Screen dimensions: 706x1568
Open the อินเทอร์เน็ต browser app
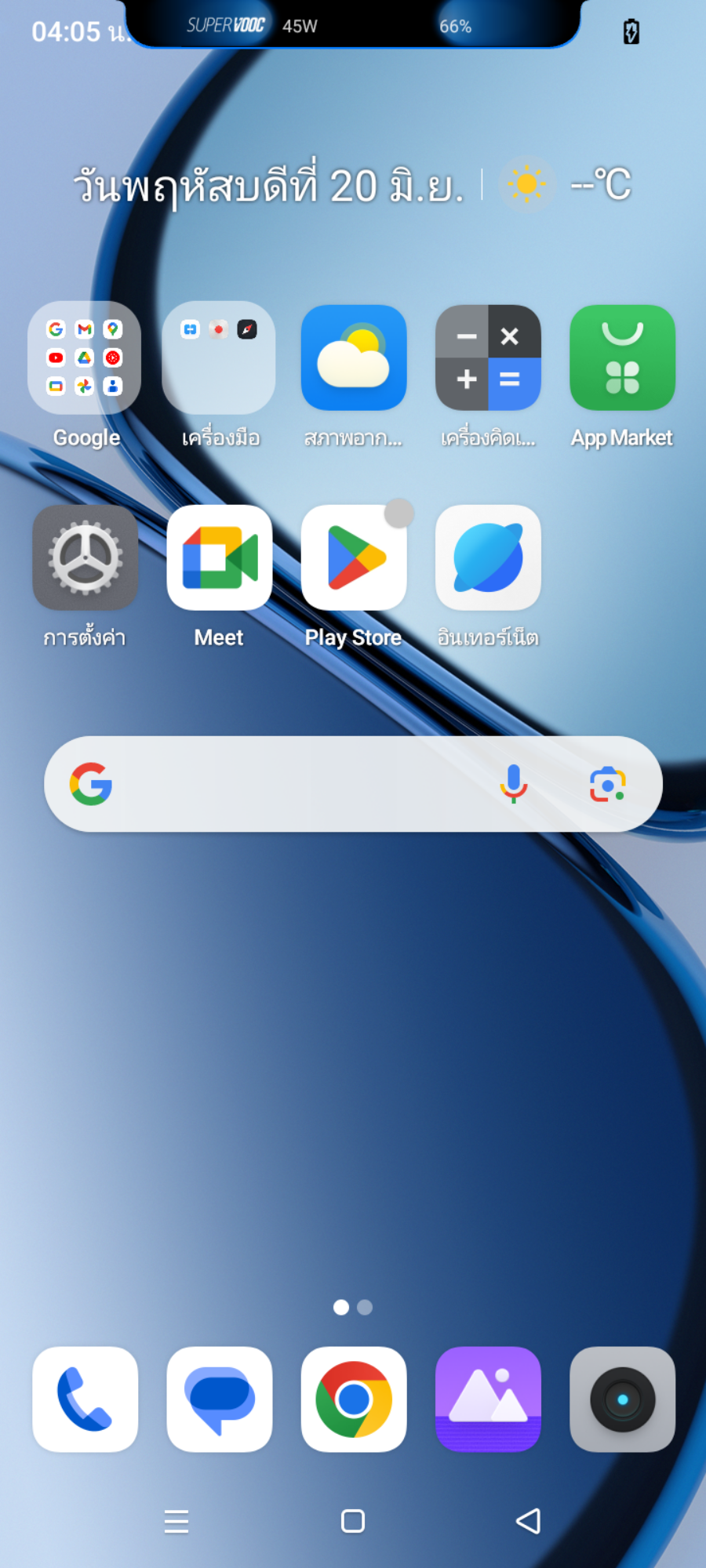488,557
